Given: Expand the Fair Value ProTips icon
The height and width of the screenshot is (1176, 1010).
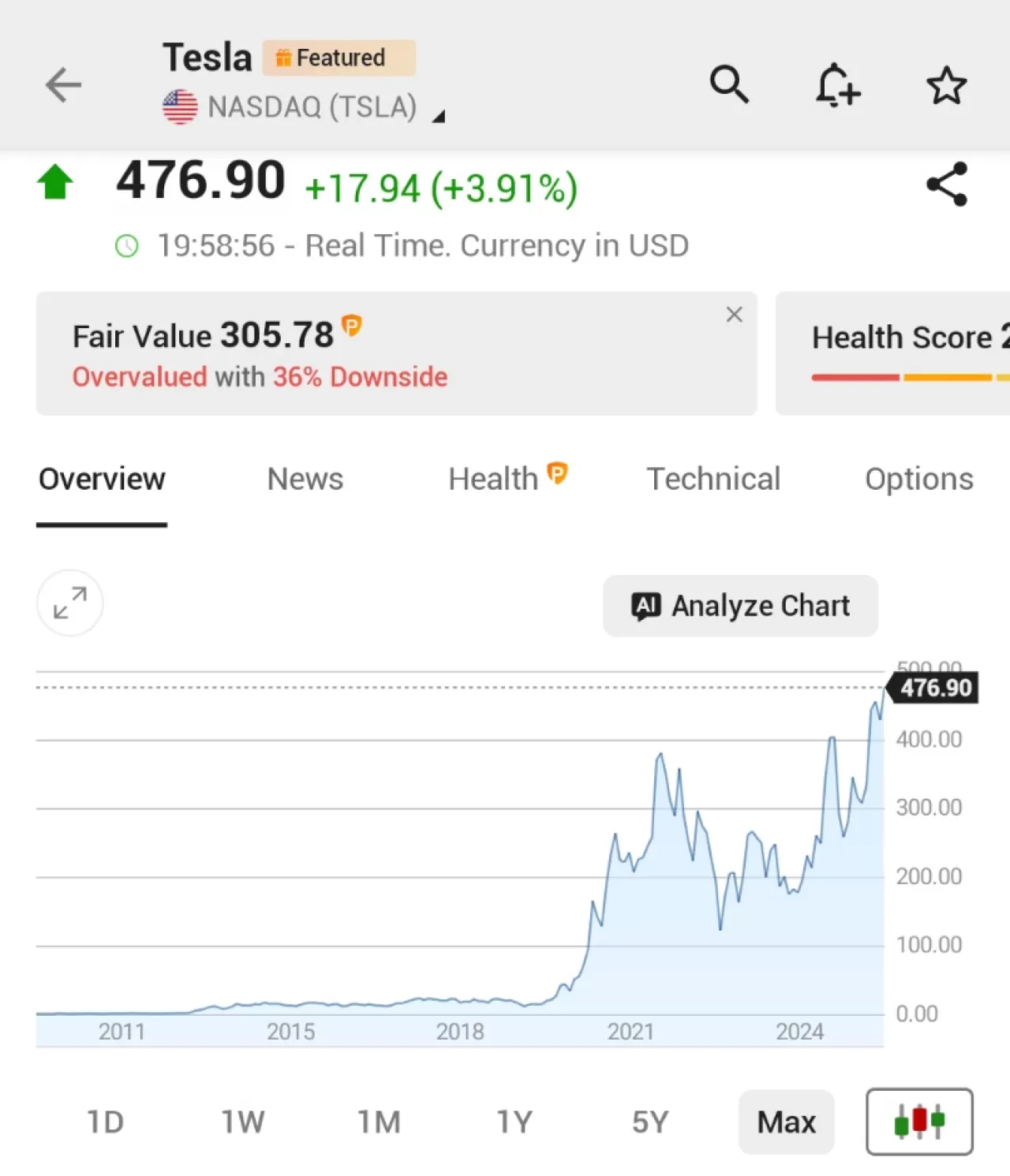Looking at the screenshot, I should pos(353,327).
